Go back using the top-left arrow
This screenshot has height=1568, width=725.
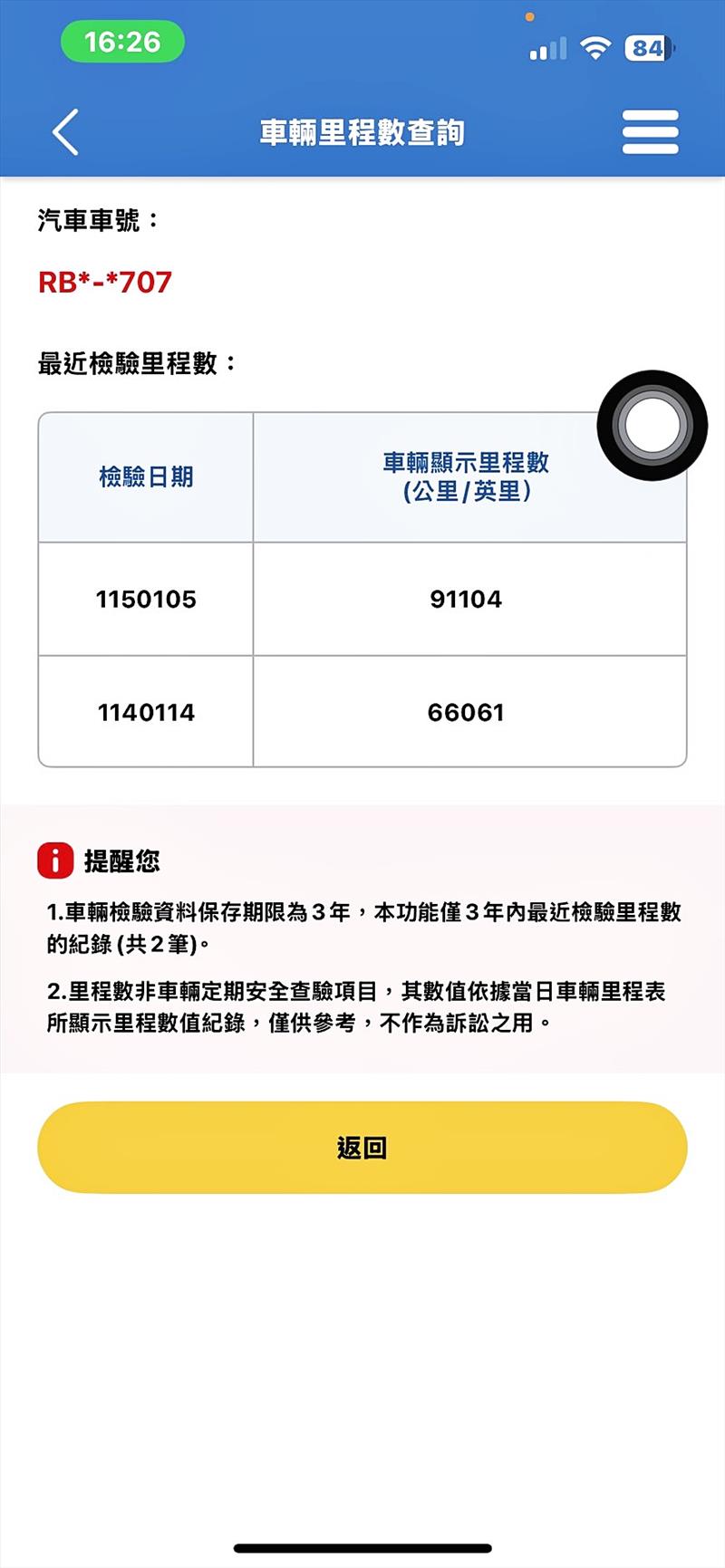click(65, 132)
